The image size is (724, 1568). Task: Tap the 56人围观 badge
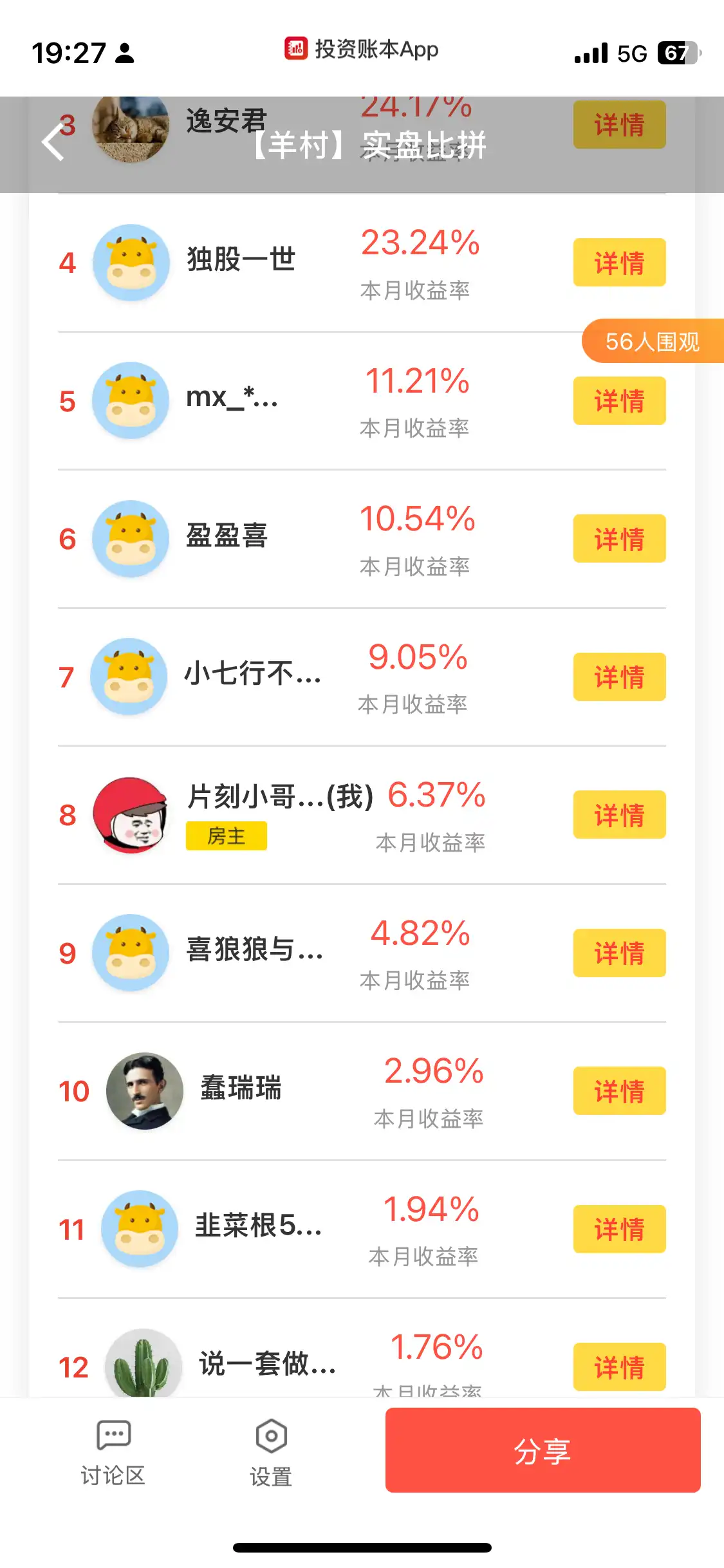652,341
